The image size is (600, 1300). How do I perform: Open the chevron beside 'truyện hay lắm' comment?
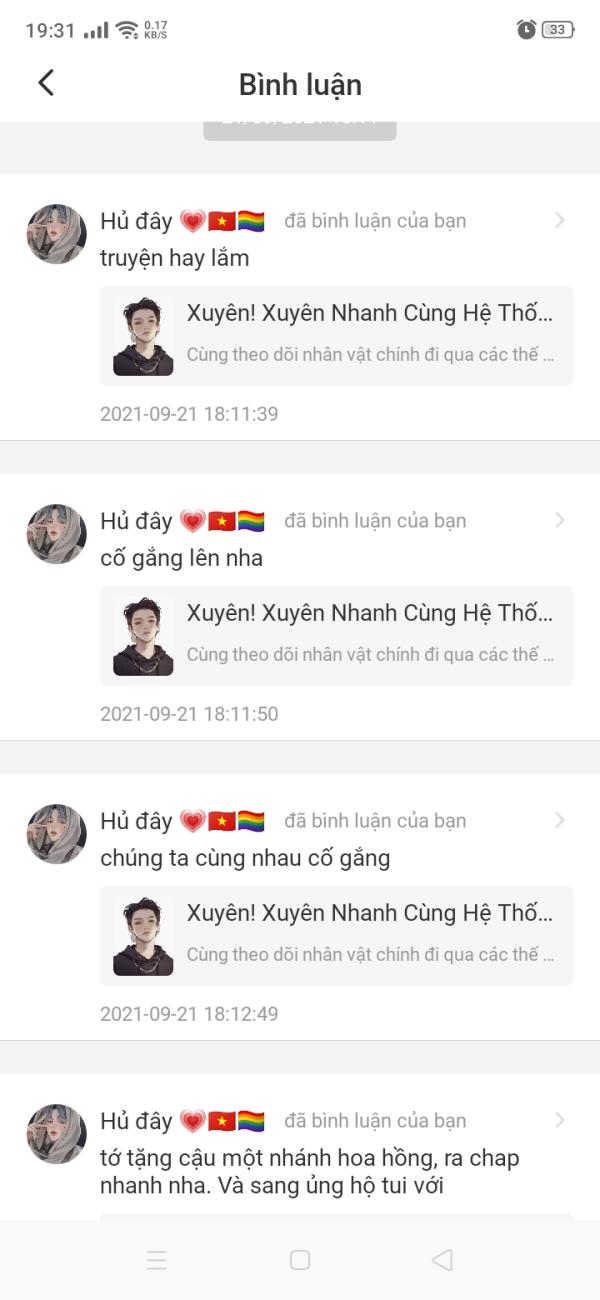(x=559, y=221)
